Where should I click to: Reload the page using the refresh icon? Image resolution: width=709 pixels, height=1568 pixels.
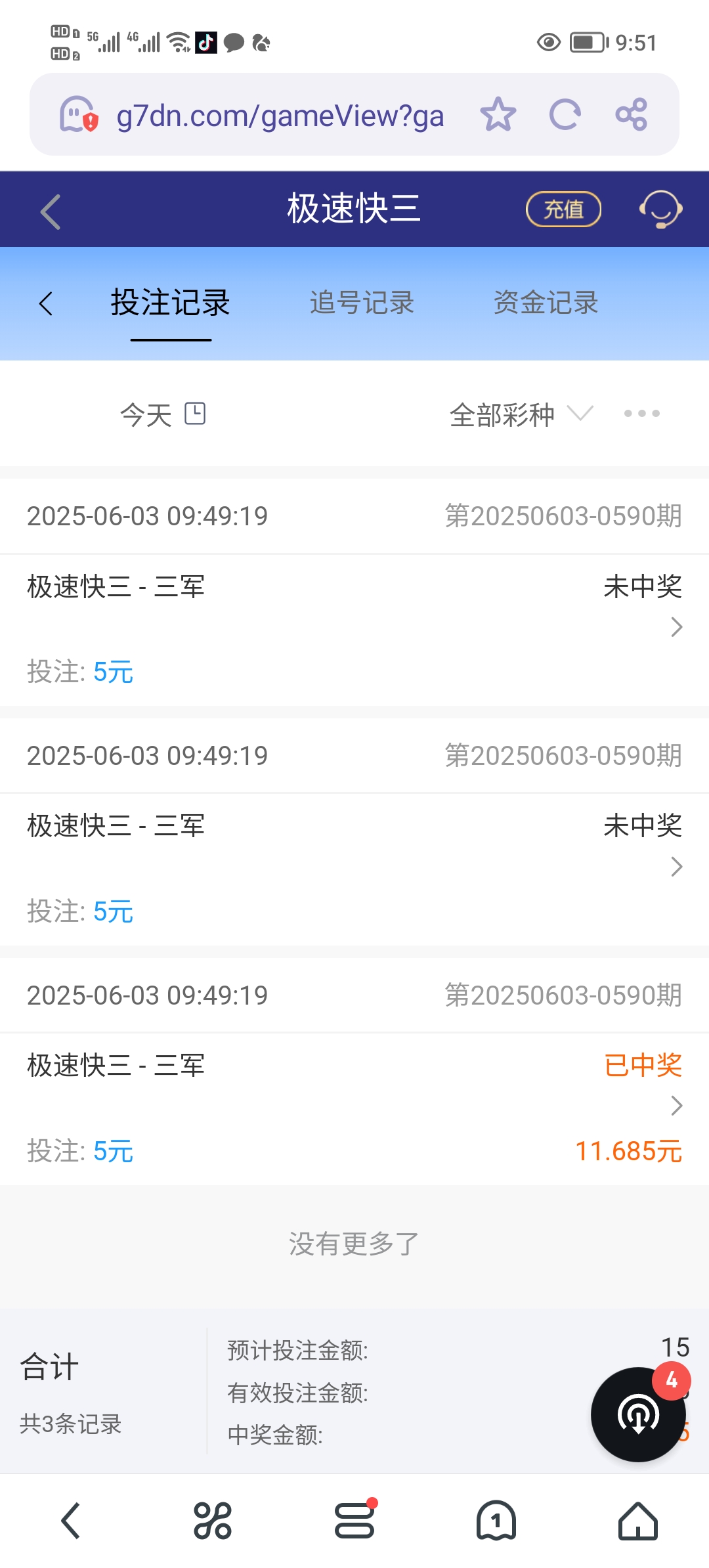(x=565, y=114)
